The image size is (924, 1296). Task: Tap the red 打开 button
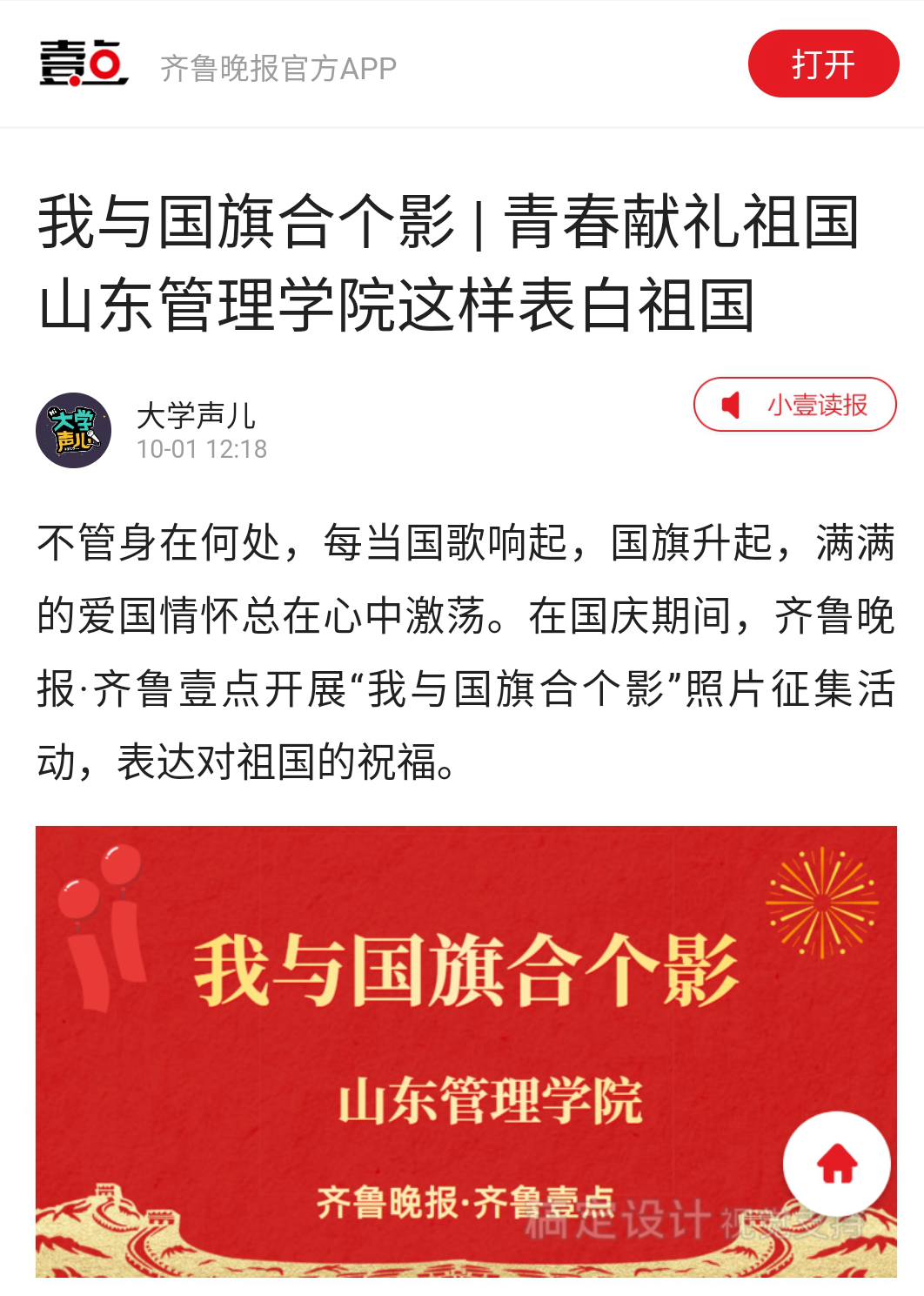click(x=822, y=64)
